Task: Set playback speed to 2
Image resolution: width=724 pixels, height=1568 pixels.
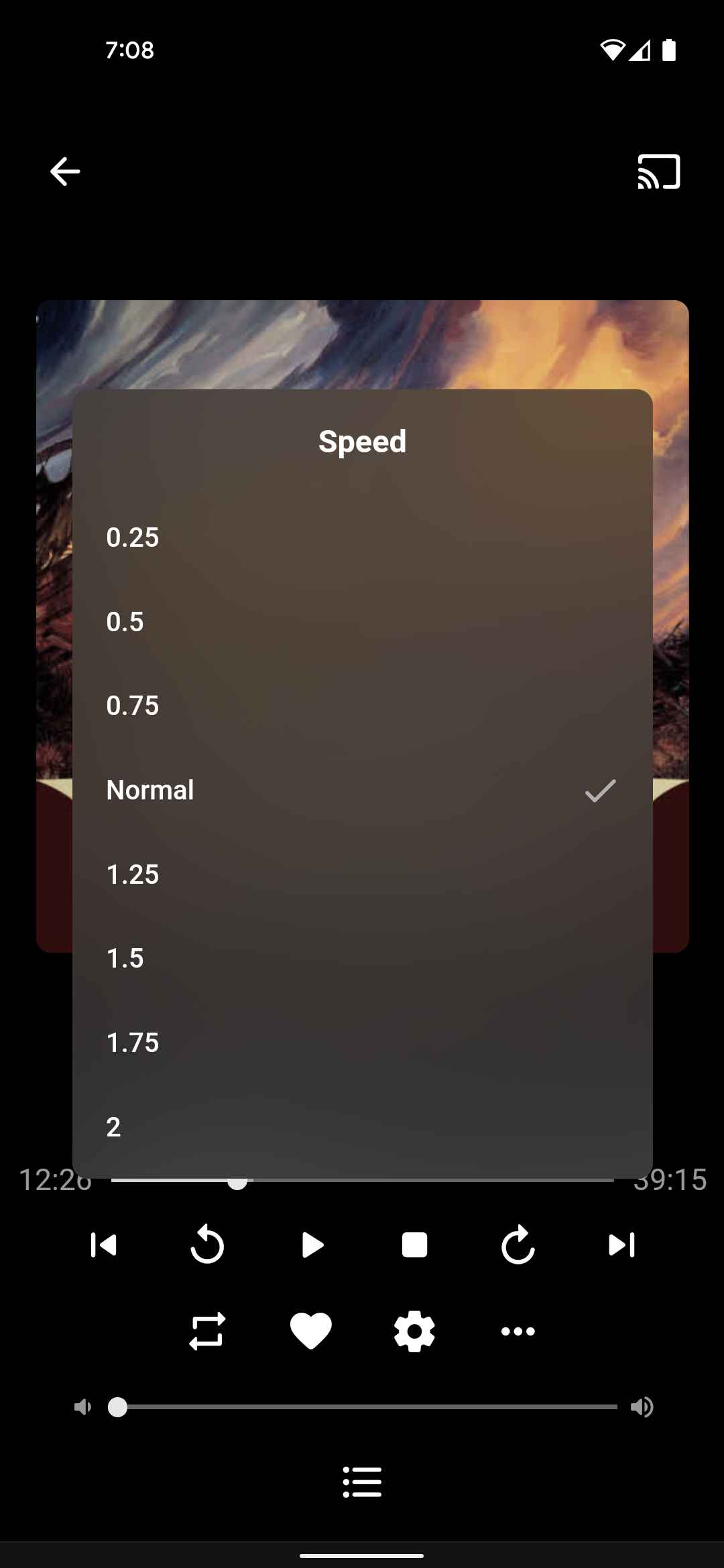Action: 362,1127
